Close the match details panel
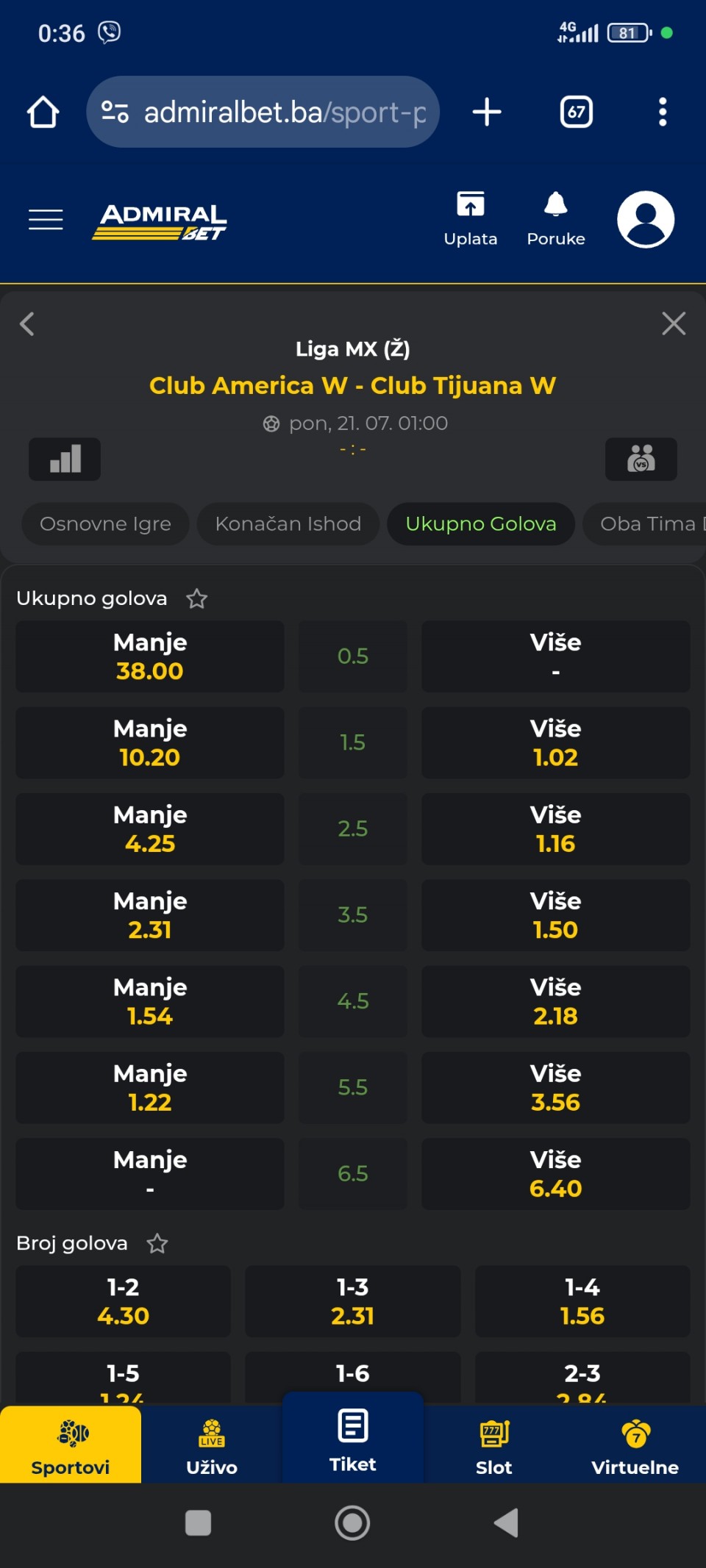 click(674, 323)
